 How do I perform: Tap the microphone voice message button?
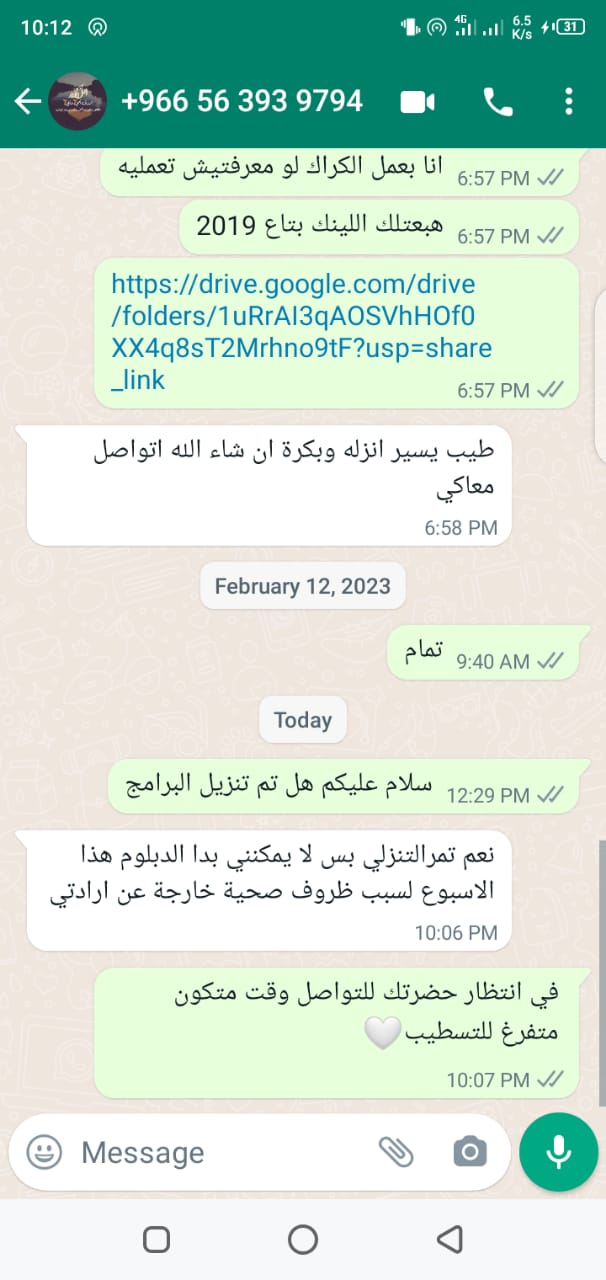coord(559,1152)
